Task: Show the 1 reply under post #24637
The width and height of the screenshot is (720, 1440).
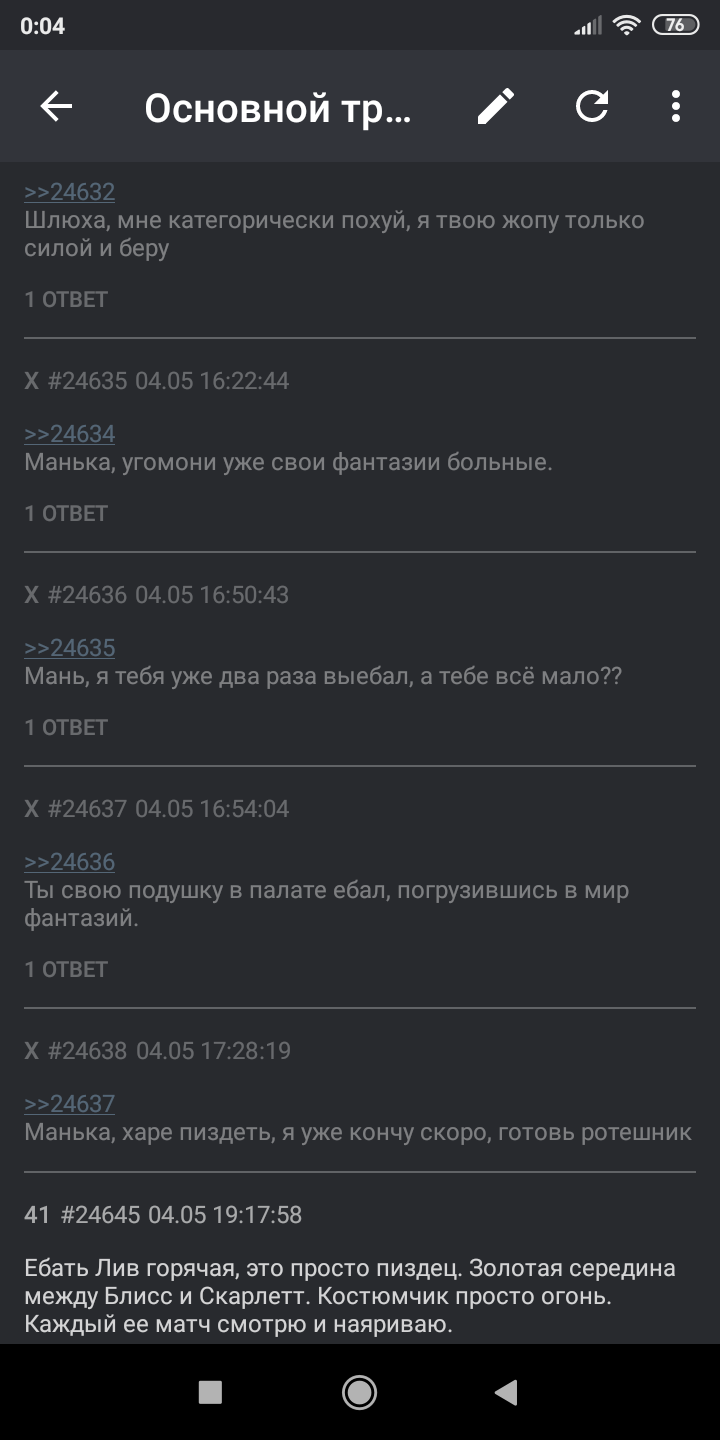Action: point(66,969)
